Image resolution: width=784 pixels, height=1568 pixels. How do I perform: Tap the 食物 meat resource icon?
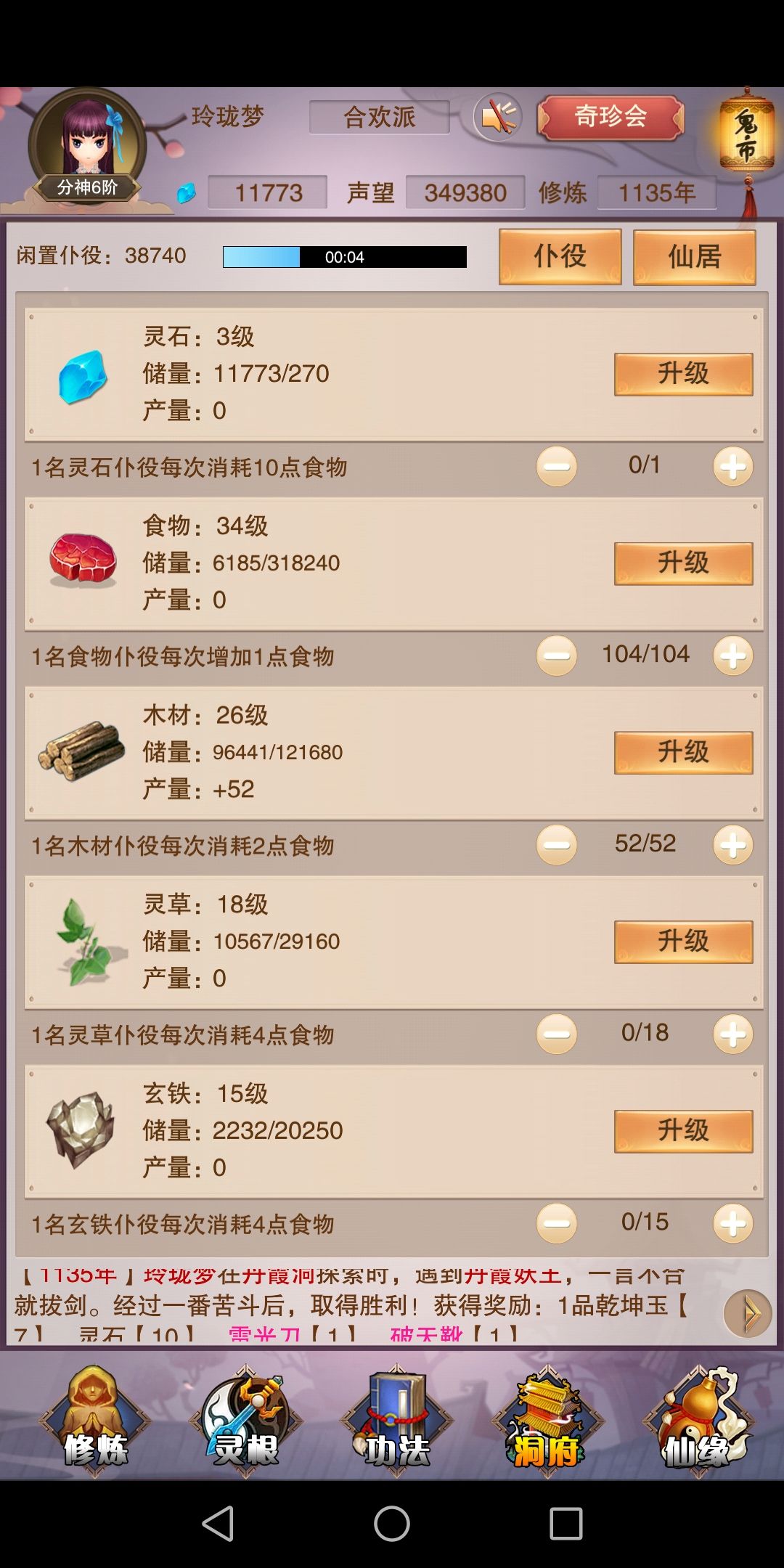click(x=78, y=563)
